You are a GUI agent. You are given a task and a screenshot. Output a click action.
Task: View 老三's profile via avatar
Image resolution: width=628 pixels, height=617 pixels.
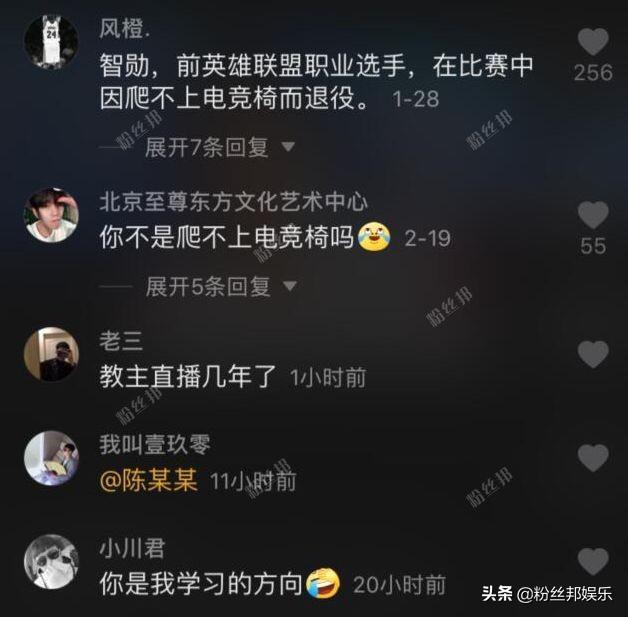tap(51, 354)
